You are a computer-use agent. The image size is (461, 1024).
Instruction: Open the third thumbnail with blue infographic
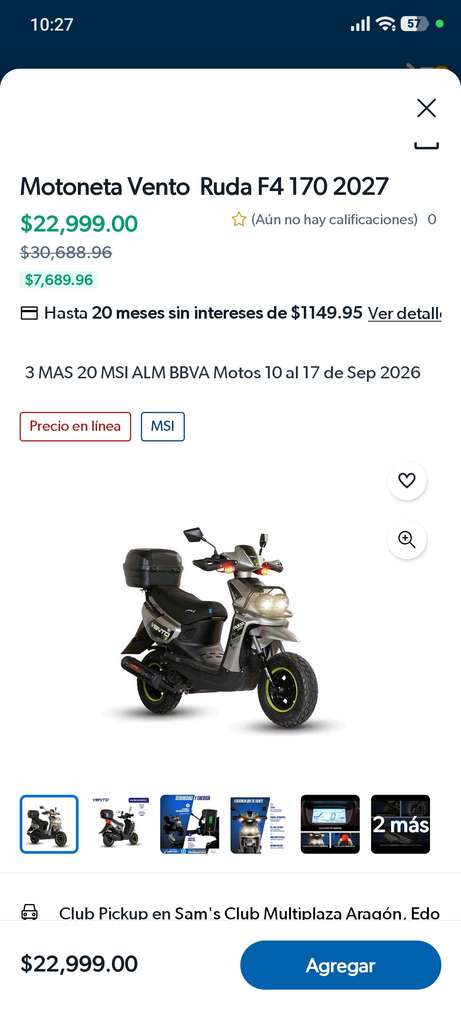(x=189, y=824)
